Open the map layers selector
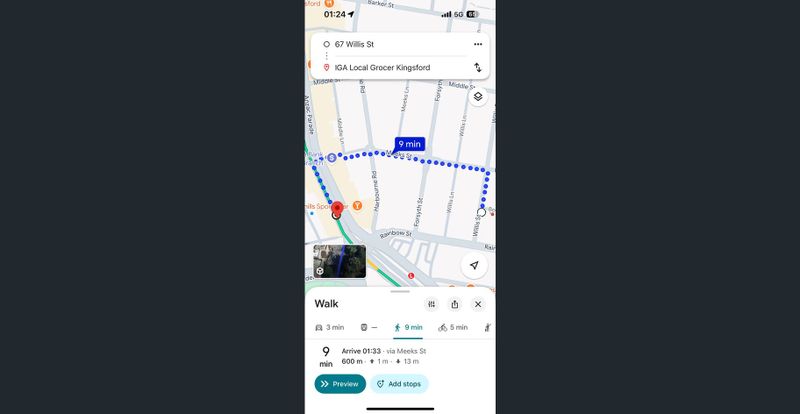The height and width of the screenshot is (414, 800). pyautogui.click(x=477, y=96)
